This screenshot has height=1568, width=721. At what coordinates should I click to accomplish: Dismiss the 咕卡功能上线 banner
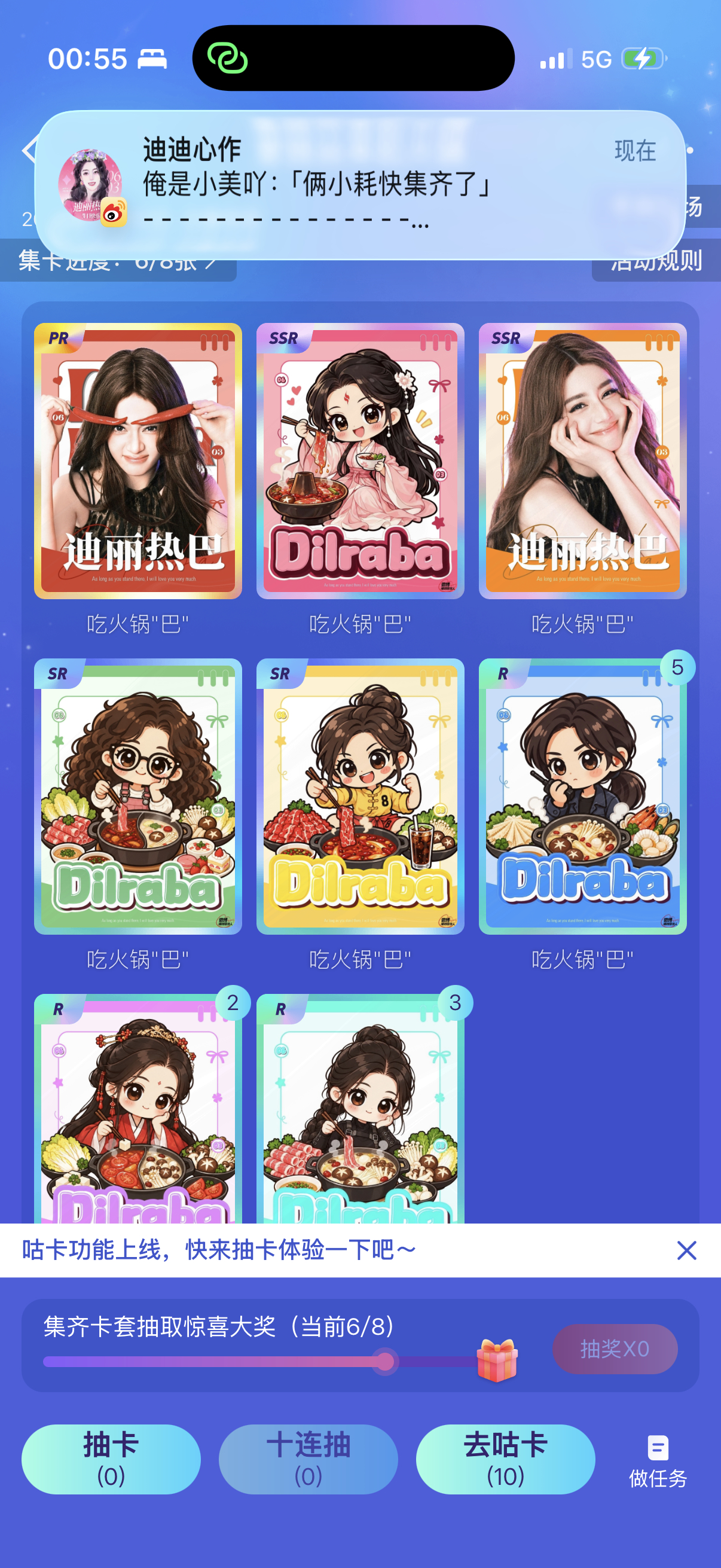(x=686, y=1250)
